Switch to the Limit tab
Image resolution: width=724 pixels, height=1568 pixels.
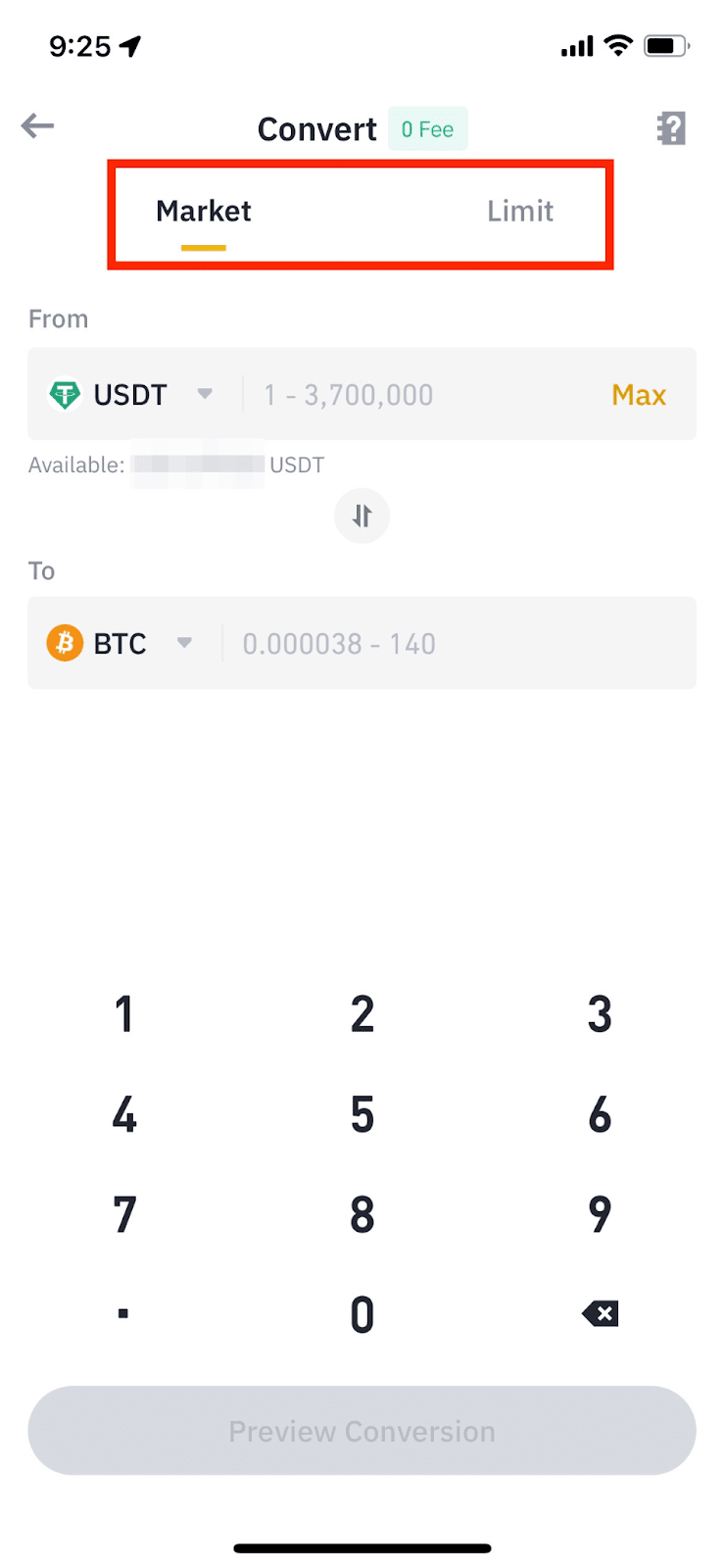pos(519,212)
